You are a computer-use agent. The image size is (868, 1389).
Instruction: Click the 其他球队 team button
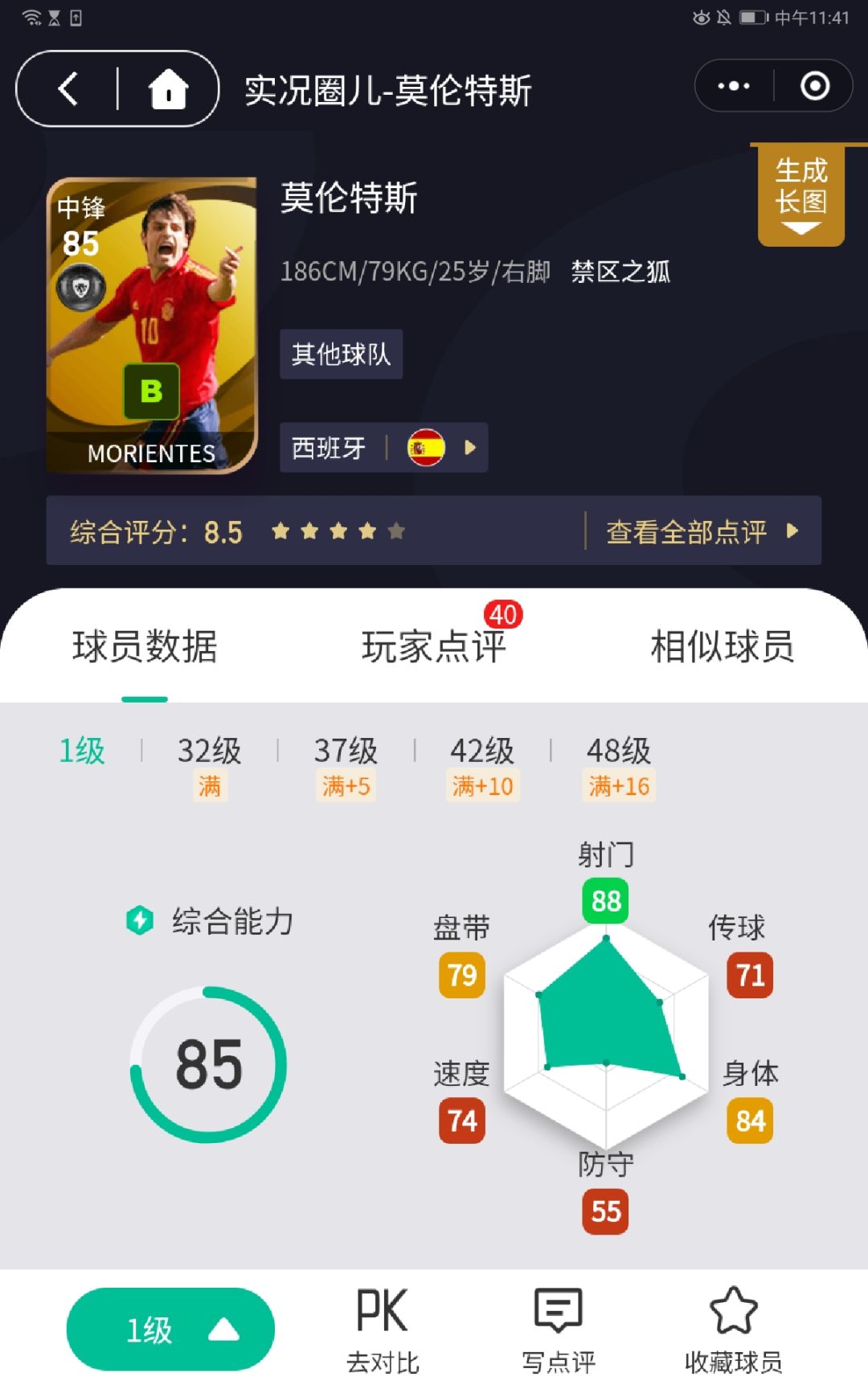tap(341, 352)
